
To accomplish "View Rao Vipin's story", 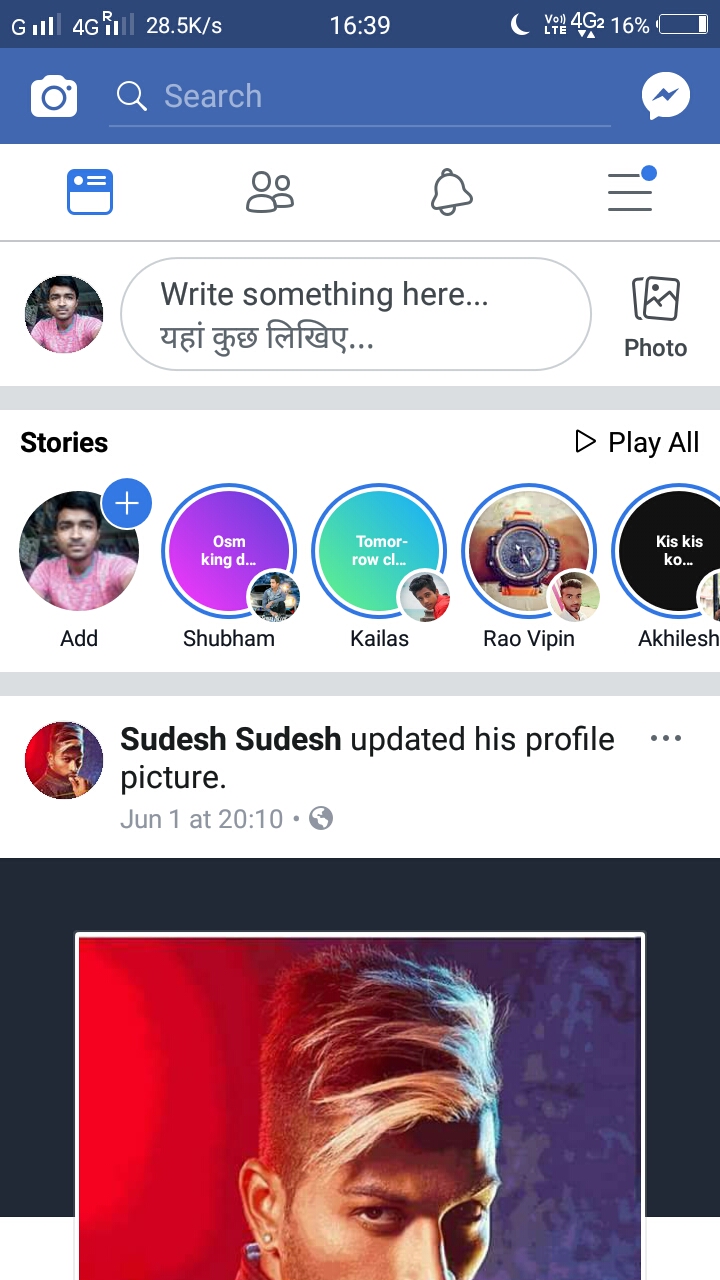I will pos(529,551).
